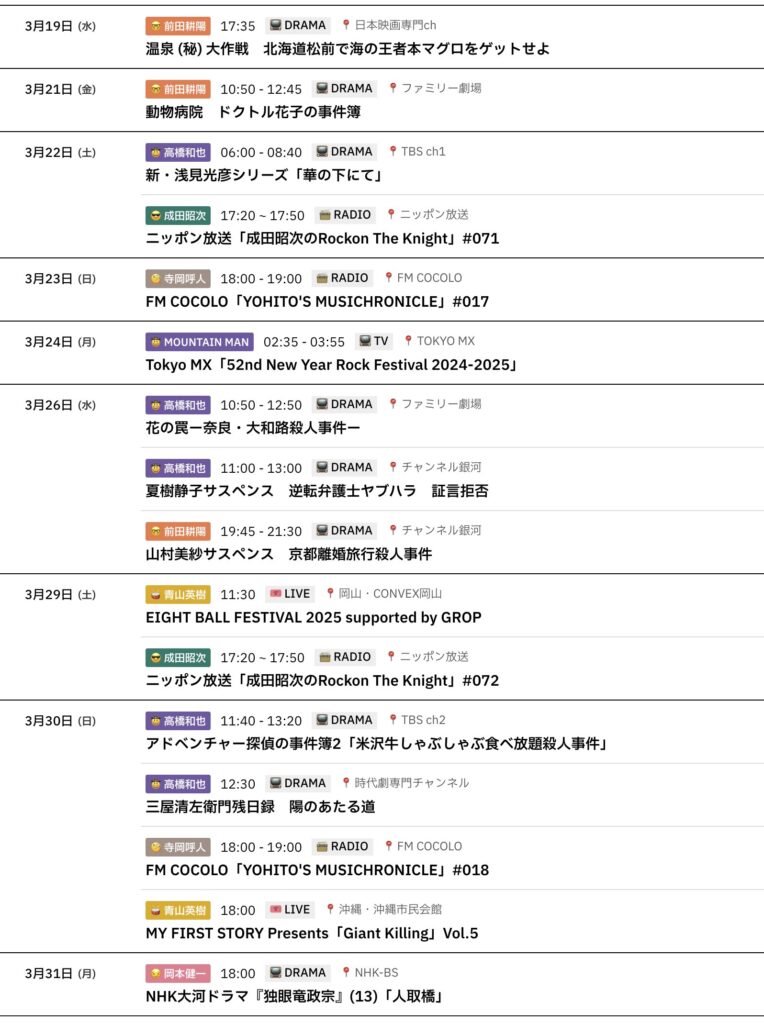Open 新・浅見光彦シリーズ「華の下にて」 entry
The image size is (764, 1024).
265,175
